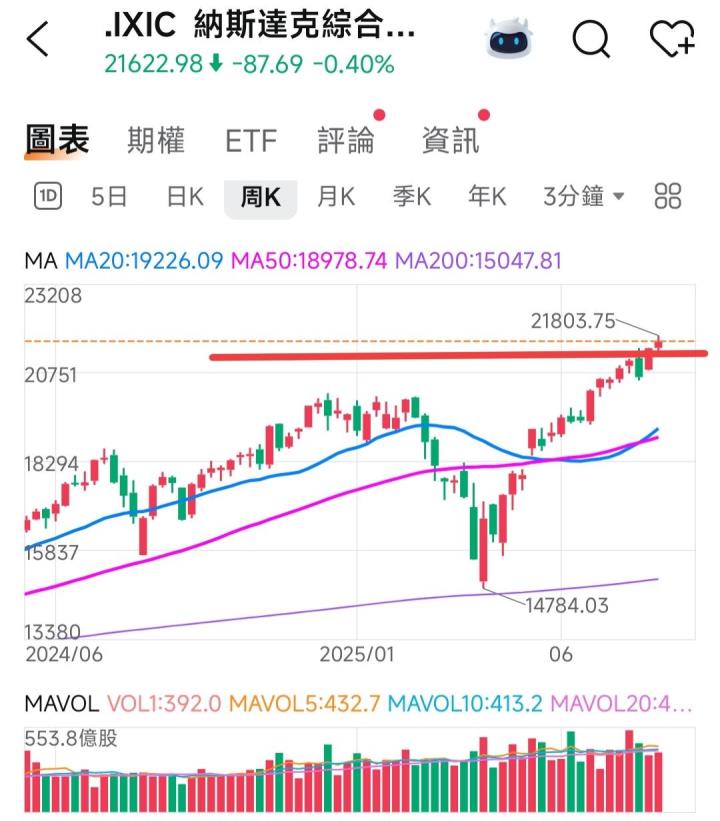Image resolution: width=720 pixels, height=821 pixels.
Task: Expand the 3分鐘 interval dropdown
Action: tap(583, 197)
